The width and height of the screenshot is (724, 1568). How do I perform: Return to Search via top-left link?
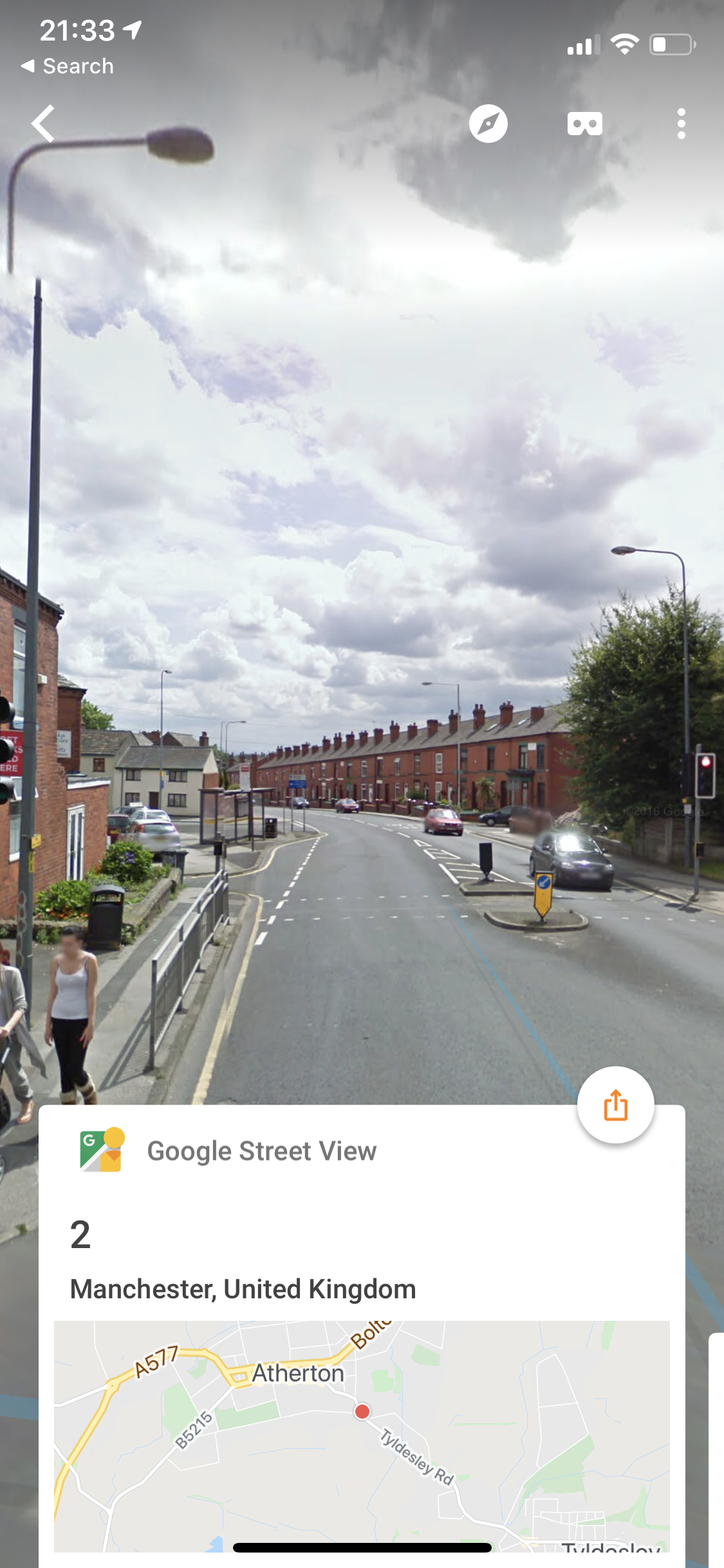tap(68, 66)
